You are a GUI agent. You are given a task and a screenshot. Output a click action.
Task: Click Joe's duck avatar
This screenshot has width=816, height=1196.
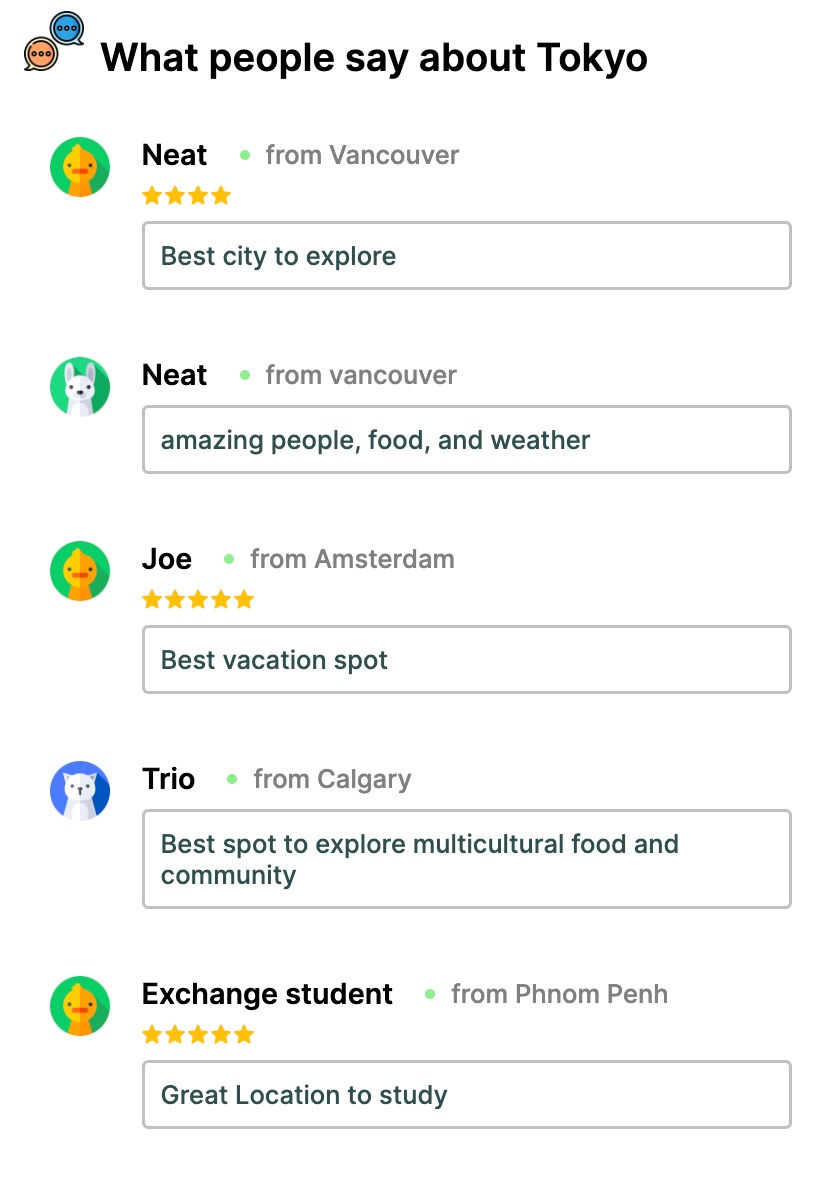pos(80,571)
